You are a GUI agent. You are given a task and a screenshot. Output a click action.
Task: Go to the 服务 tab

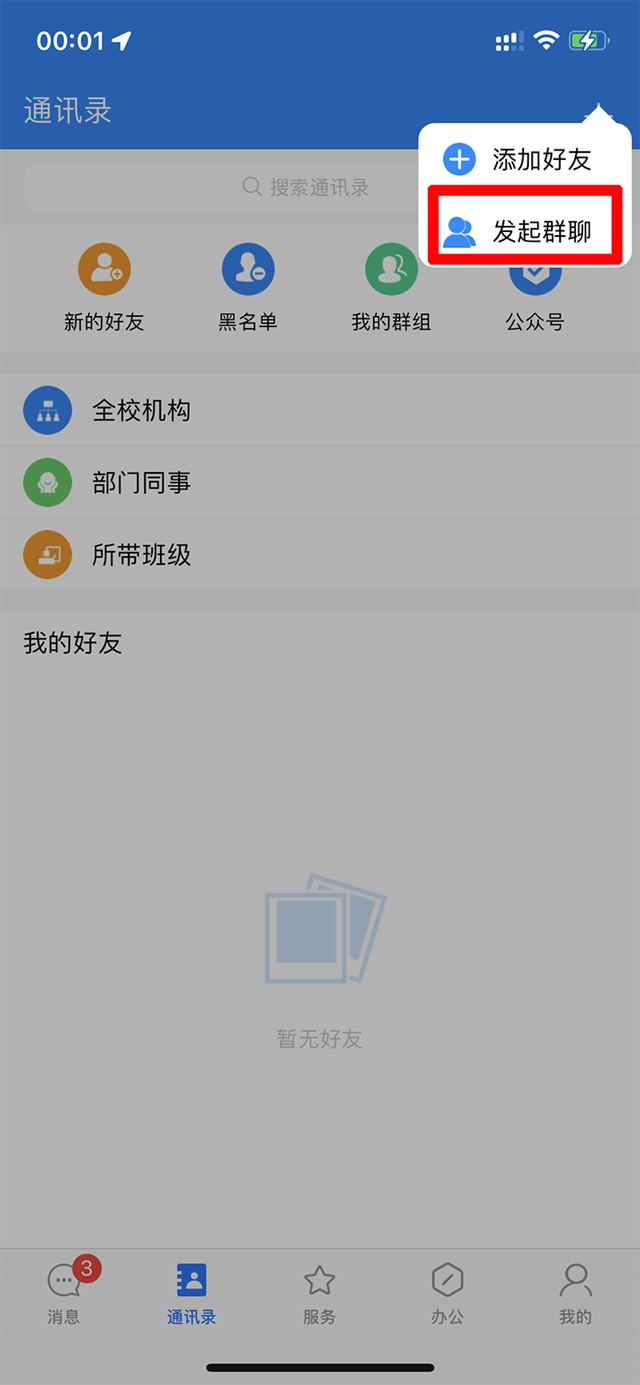click(319, 1293)
